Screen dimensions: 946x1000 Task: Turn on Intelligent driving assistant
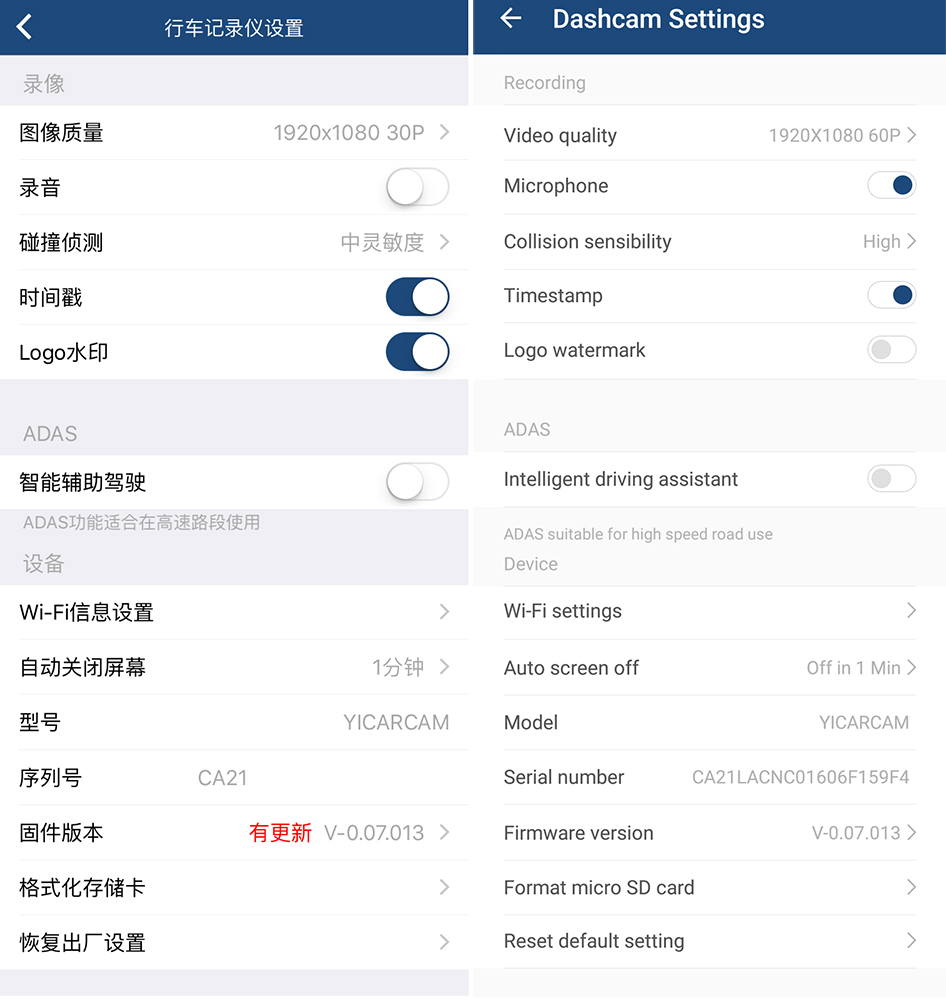891,479
